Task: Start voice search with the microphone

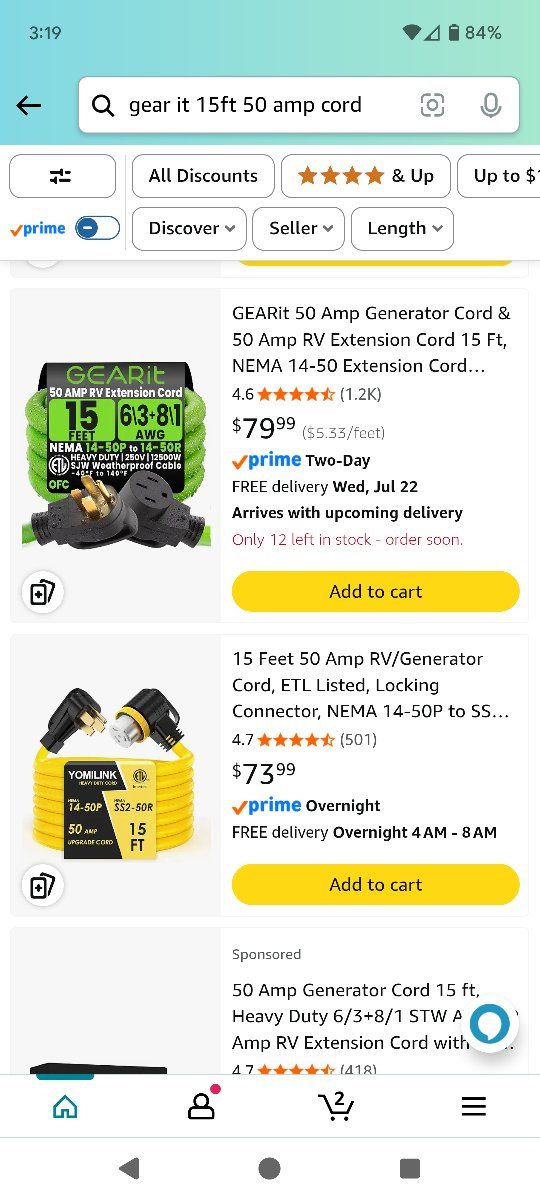Action: tap(490, 105)
